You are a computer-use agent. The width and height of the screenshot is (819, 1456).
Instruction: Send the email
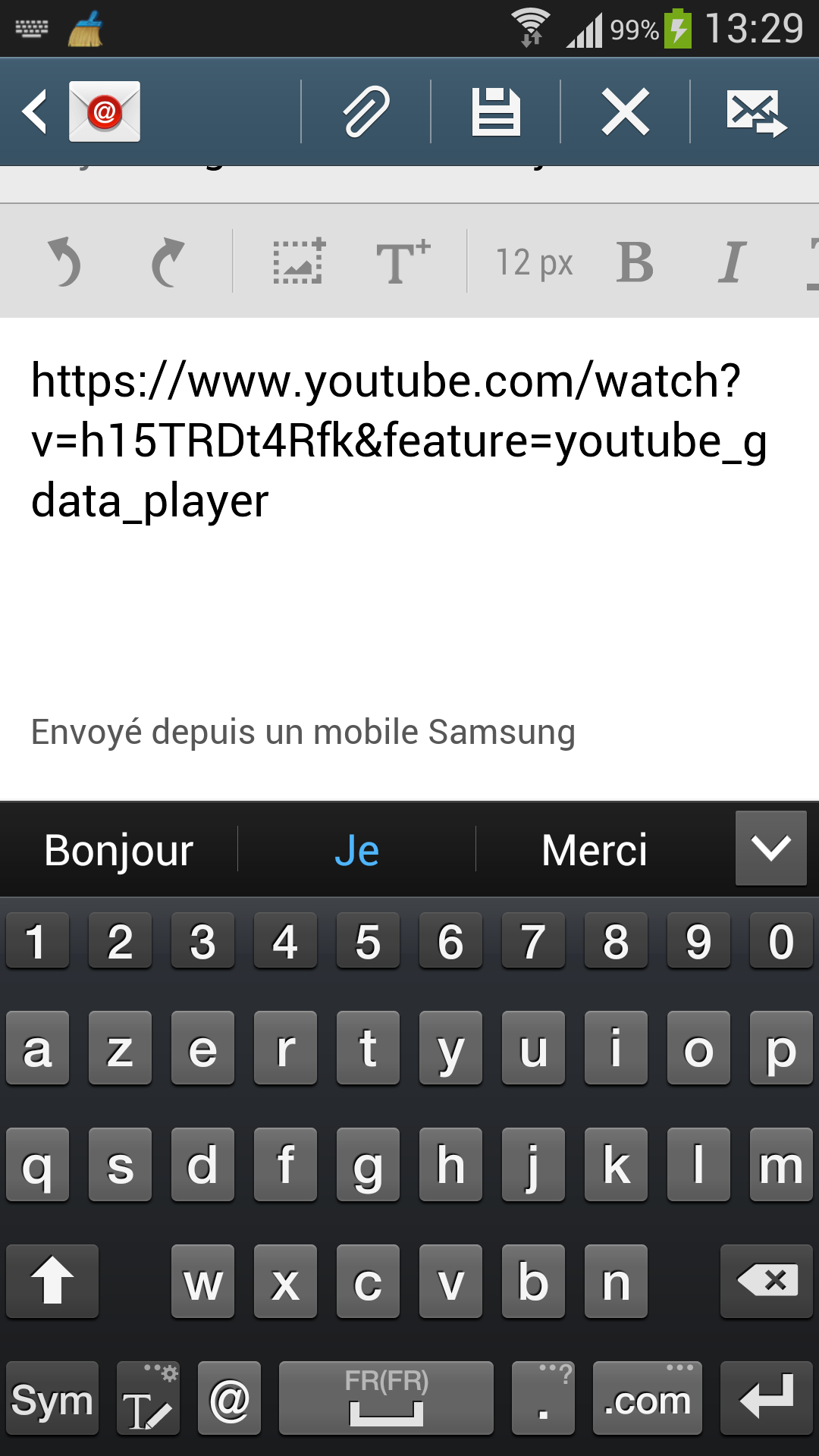pyautogui.click(x=755, y=111)
